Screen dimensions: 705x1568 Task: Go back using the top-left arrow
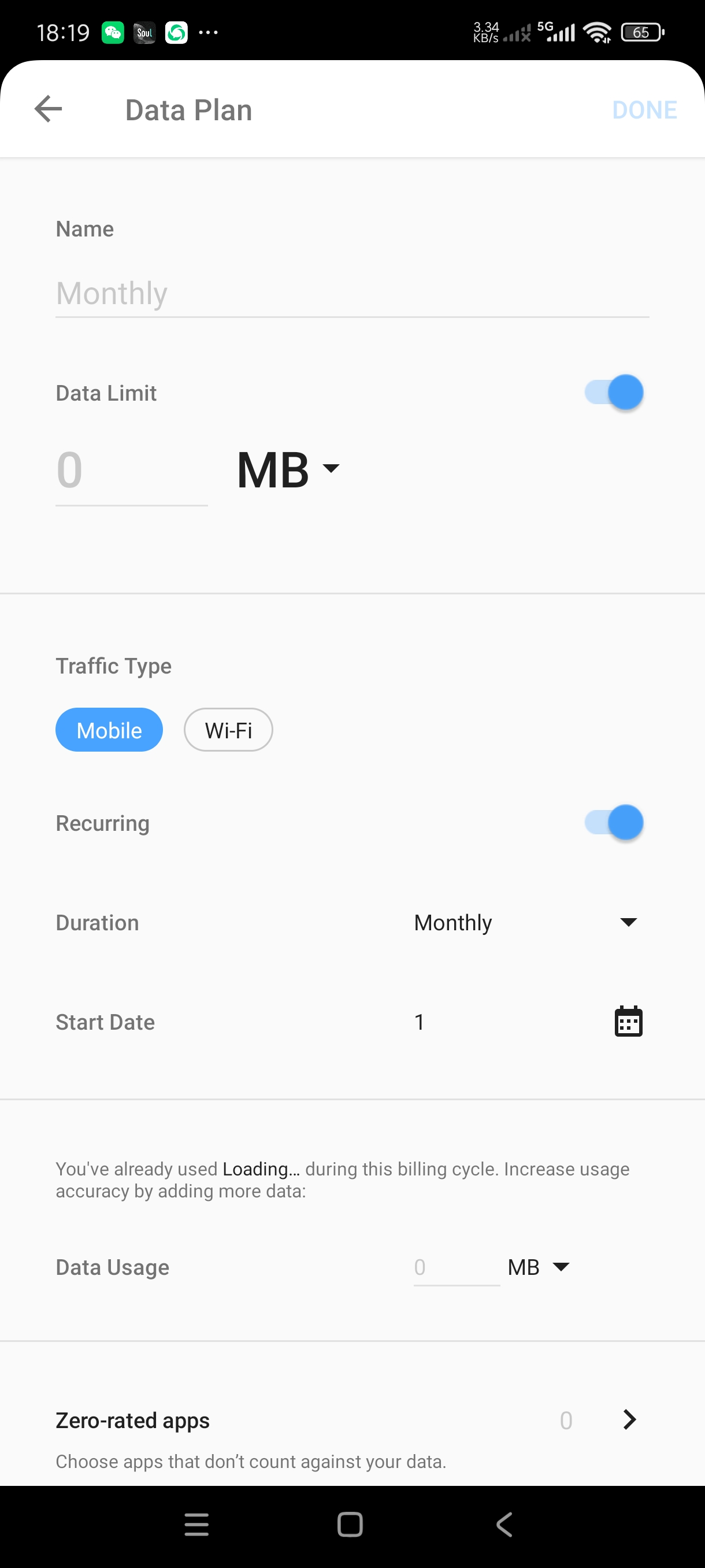click(49, 110)
